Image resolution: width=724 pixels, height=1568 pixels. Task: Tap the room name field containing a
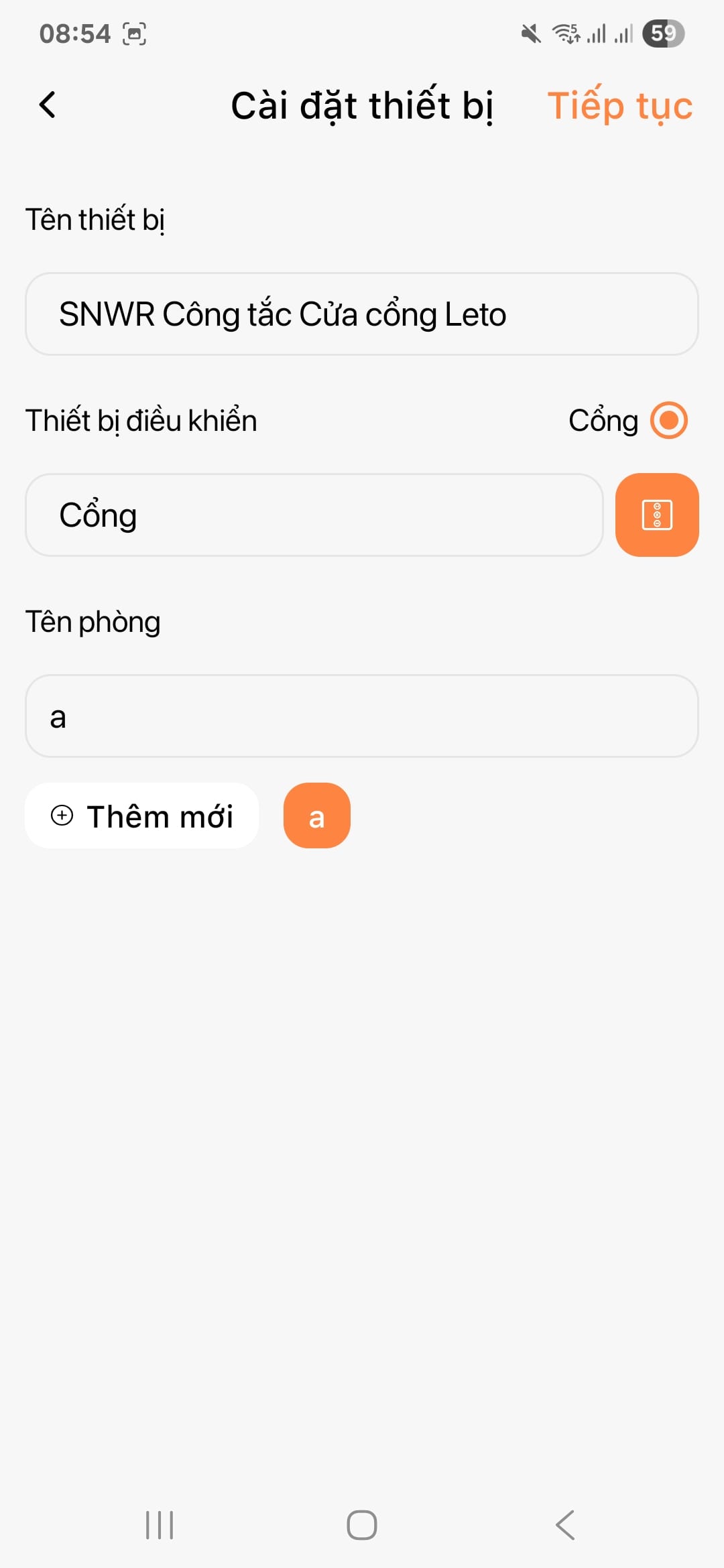pyautogui.click(x=362, y=716)
